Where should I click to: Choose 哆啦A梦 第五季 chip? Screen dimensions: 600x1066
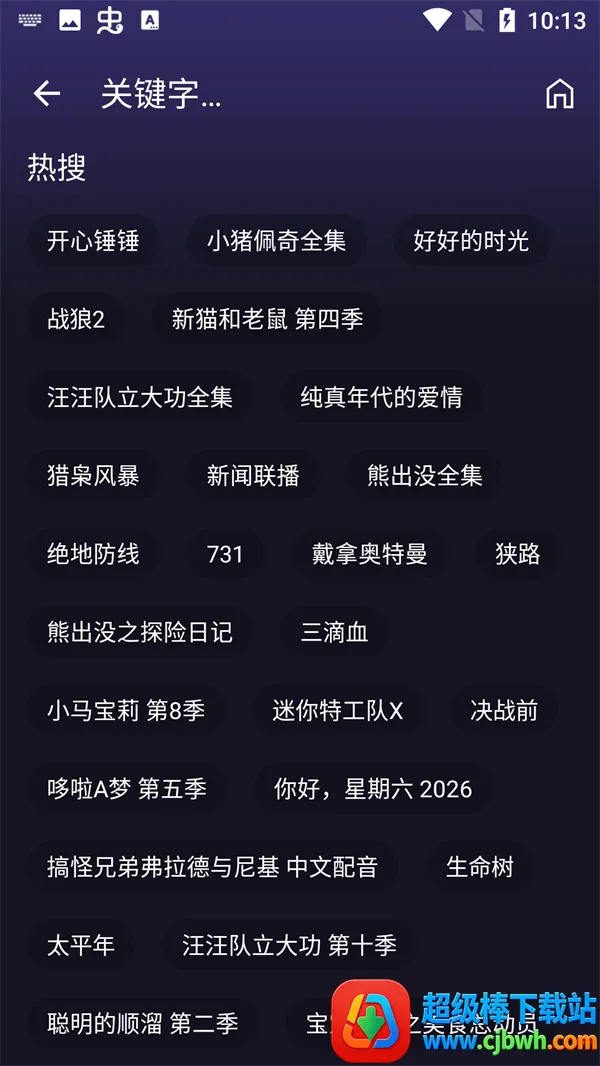(127, 788)
